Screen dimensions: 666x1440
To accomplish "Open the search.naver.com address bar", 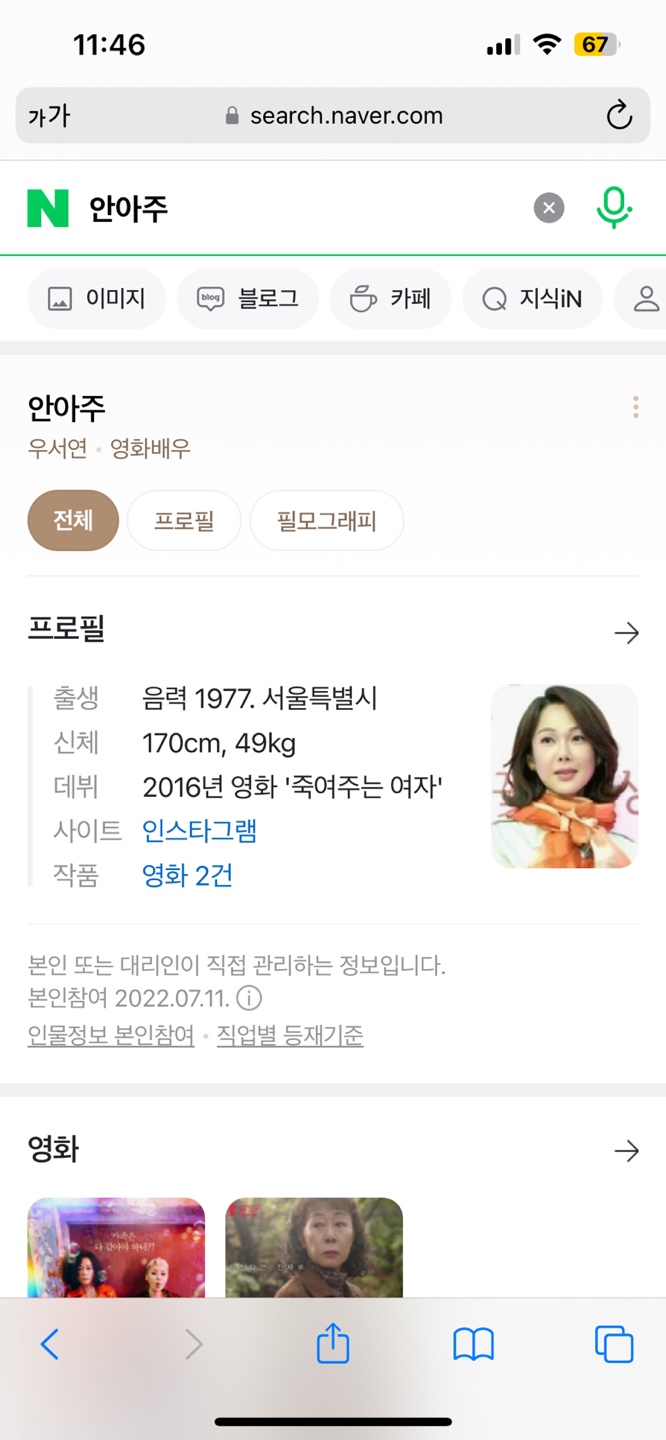I will (x=334, y=116).
